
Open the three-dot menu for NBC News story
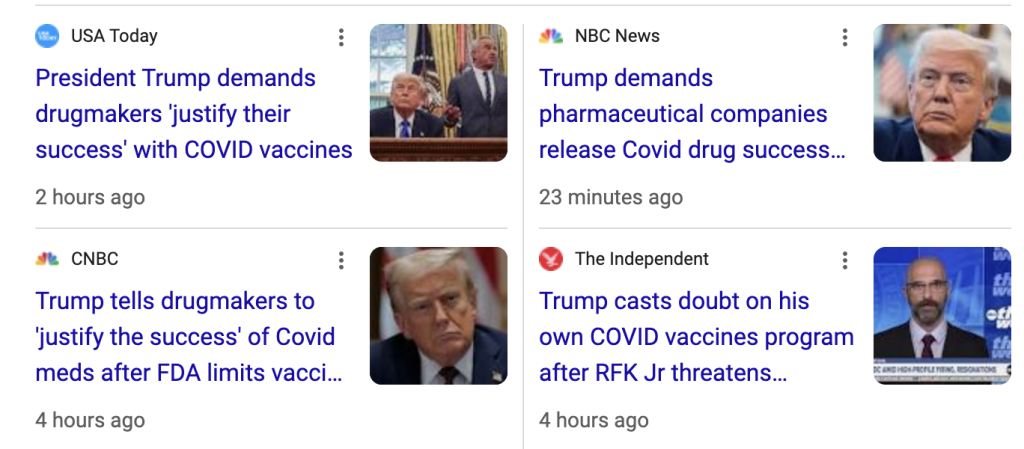tap(845, 38)
